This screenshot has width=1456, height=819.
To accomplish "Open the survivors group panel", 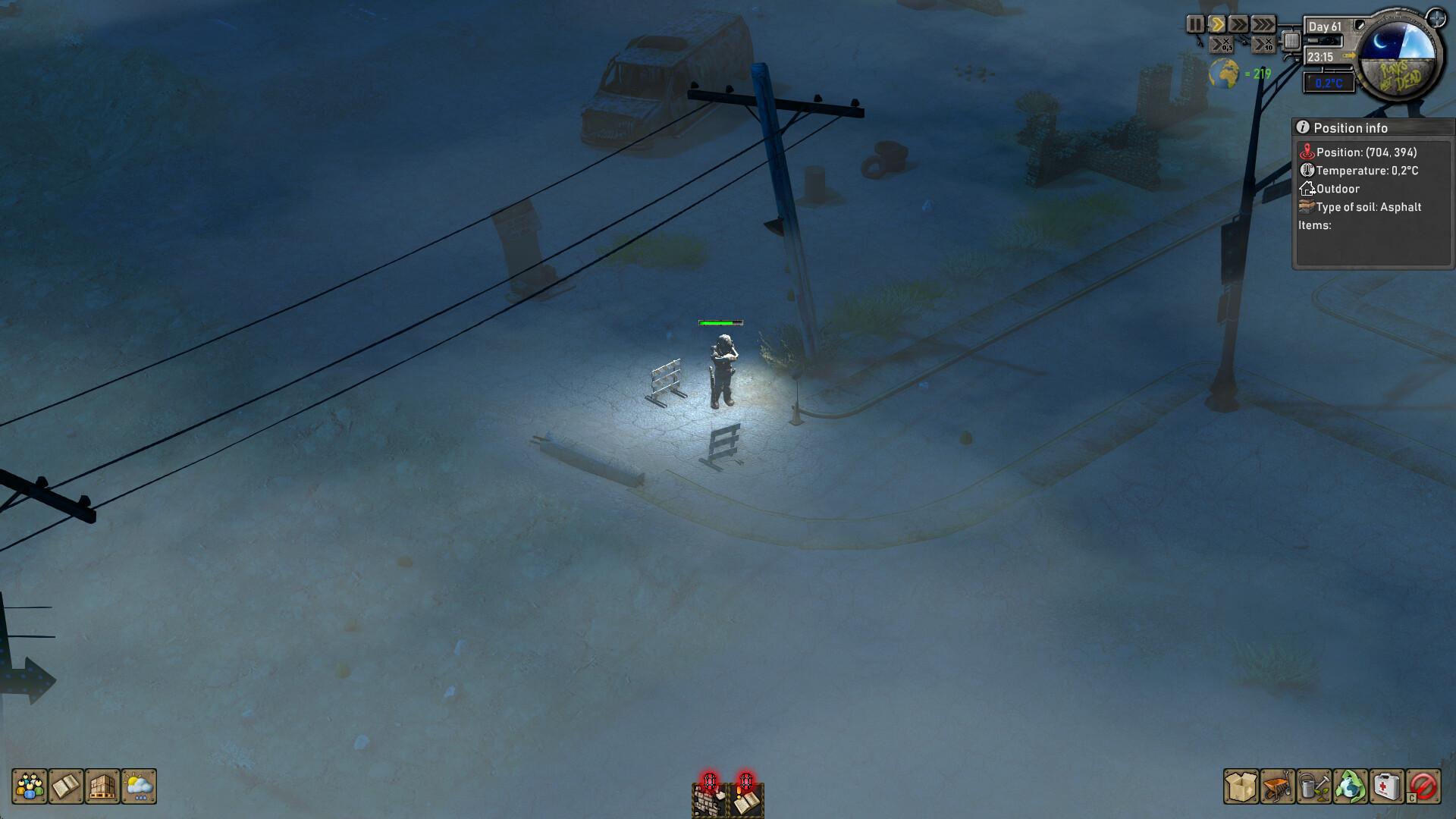I will coord(30,786).
